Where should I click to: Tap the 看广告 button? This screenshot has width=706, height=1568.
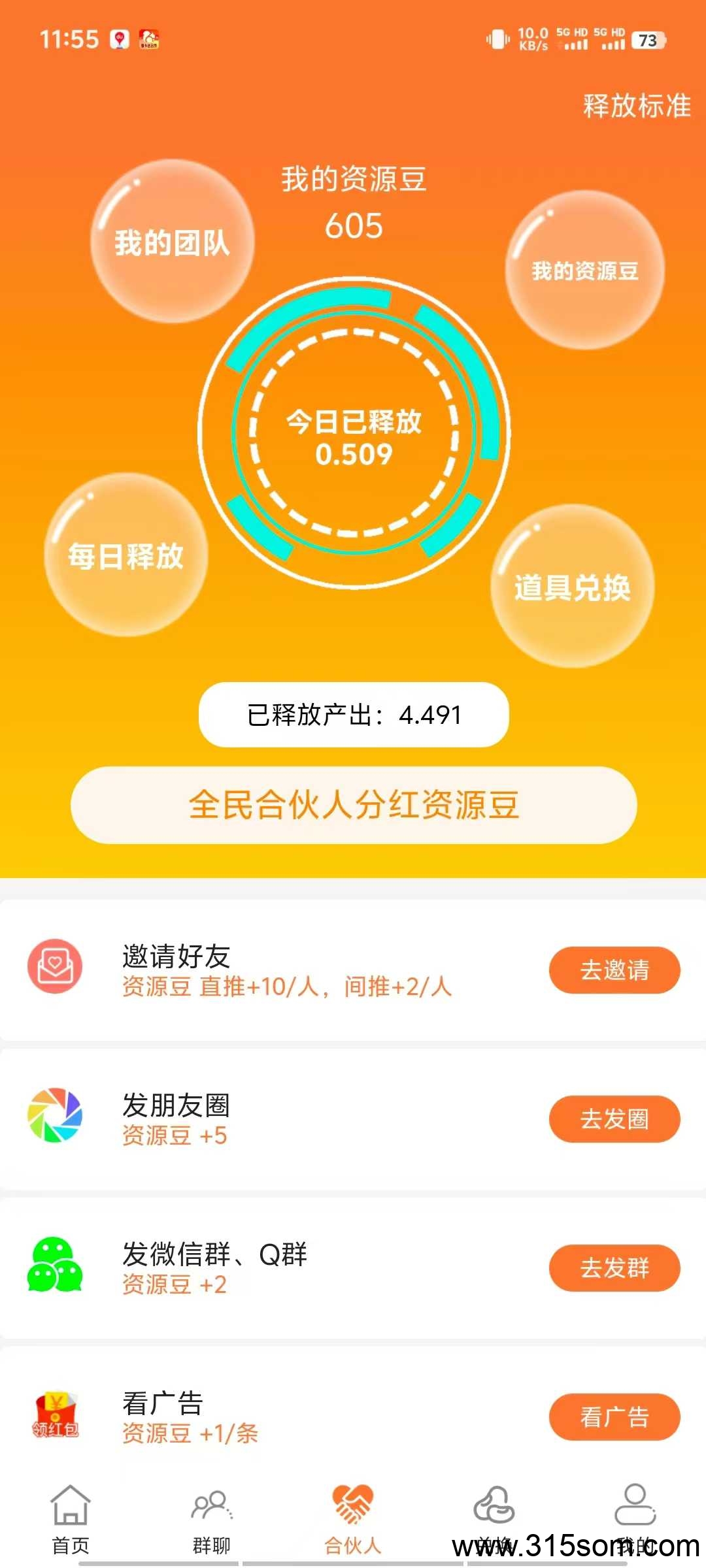pos(614,1416)
